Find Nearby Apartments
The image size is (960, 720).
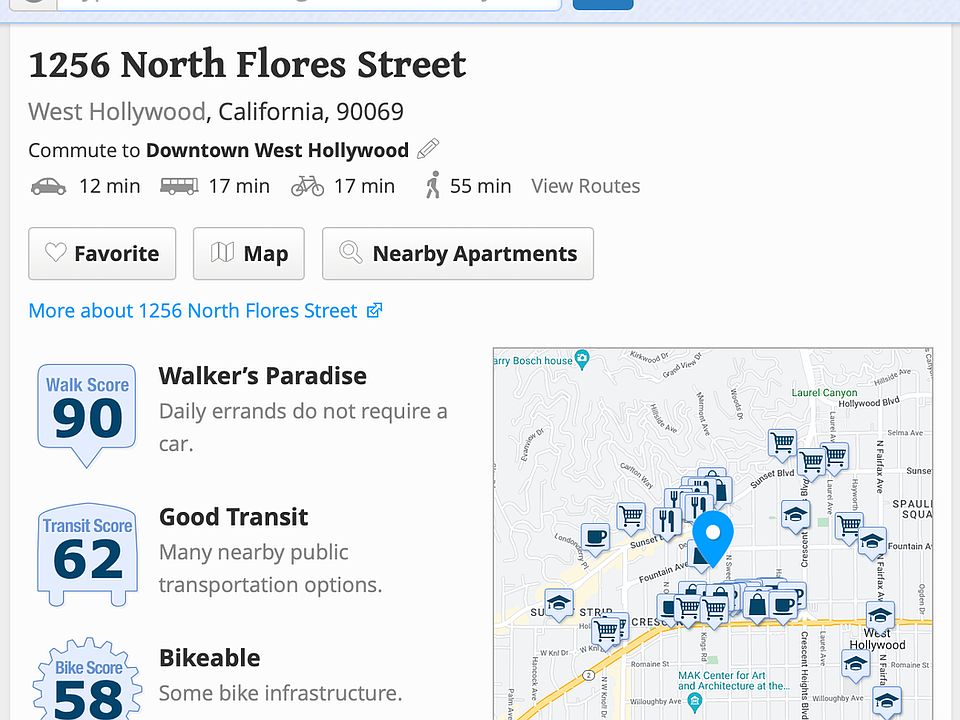click(457, 254)
